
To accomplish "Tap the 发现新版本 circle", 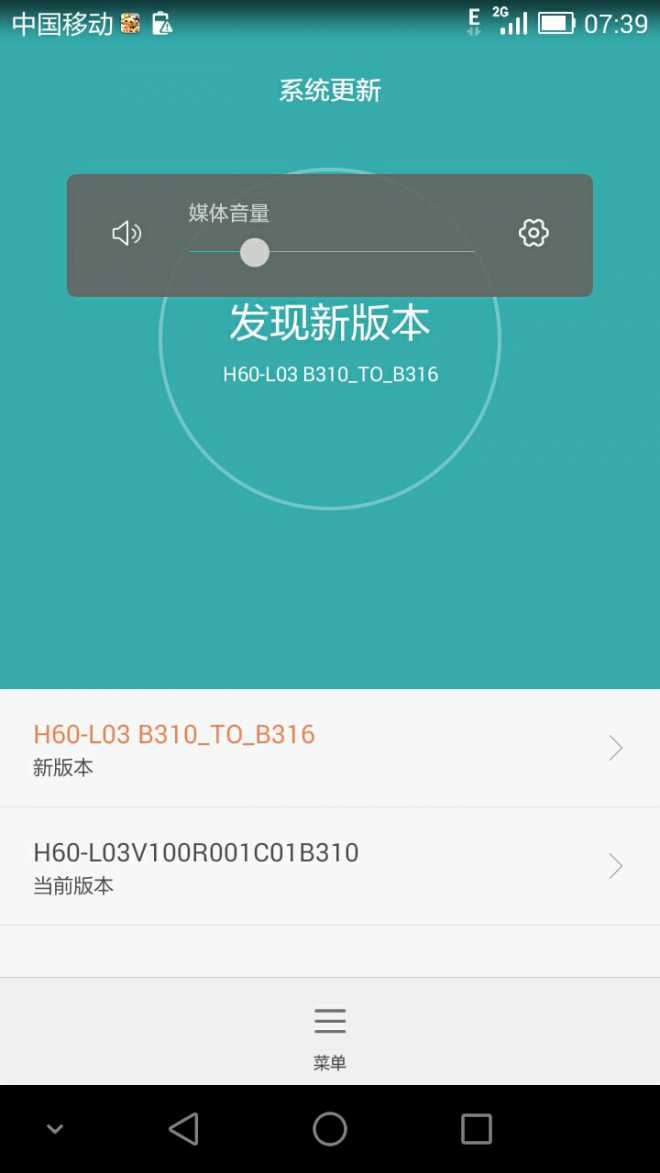I will coord(330,339).
